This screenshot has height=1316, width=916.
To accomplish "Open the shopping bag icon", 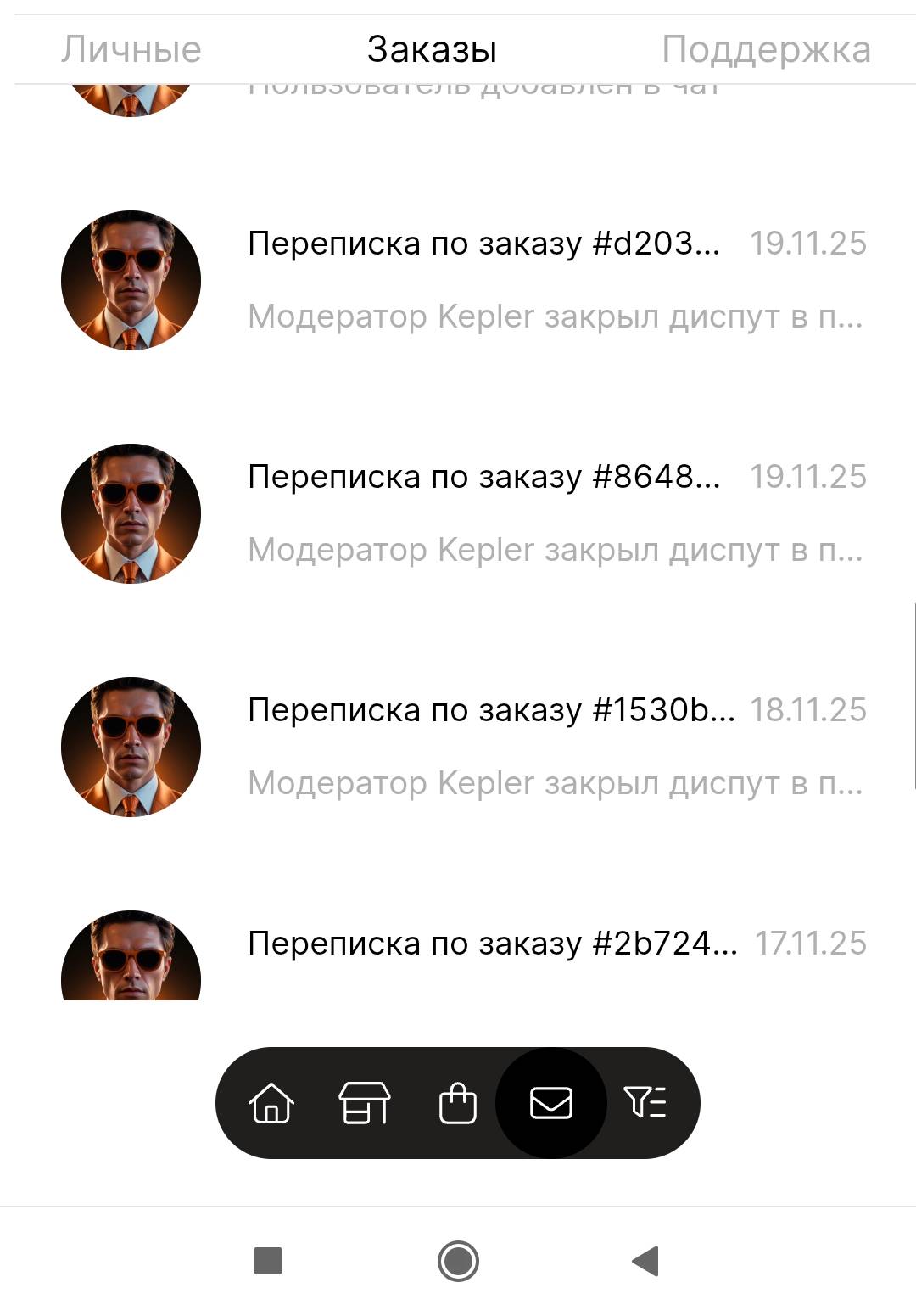I will (458, 1103).
